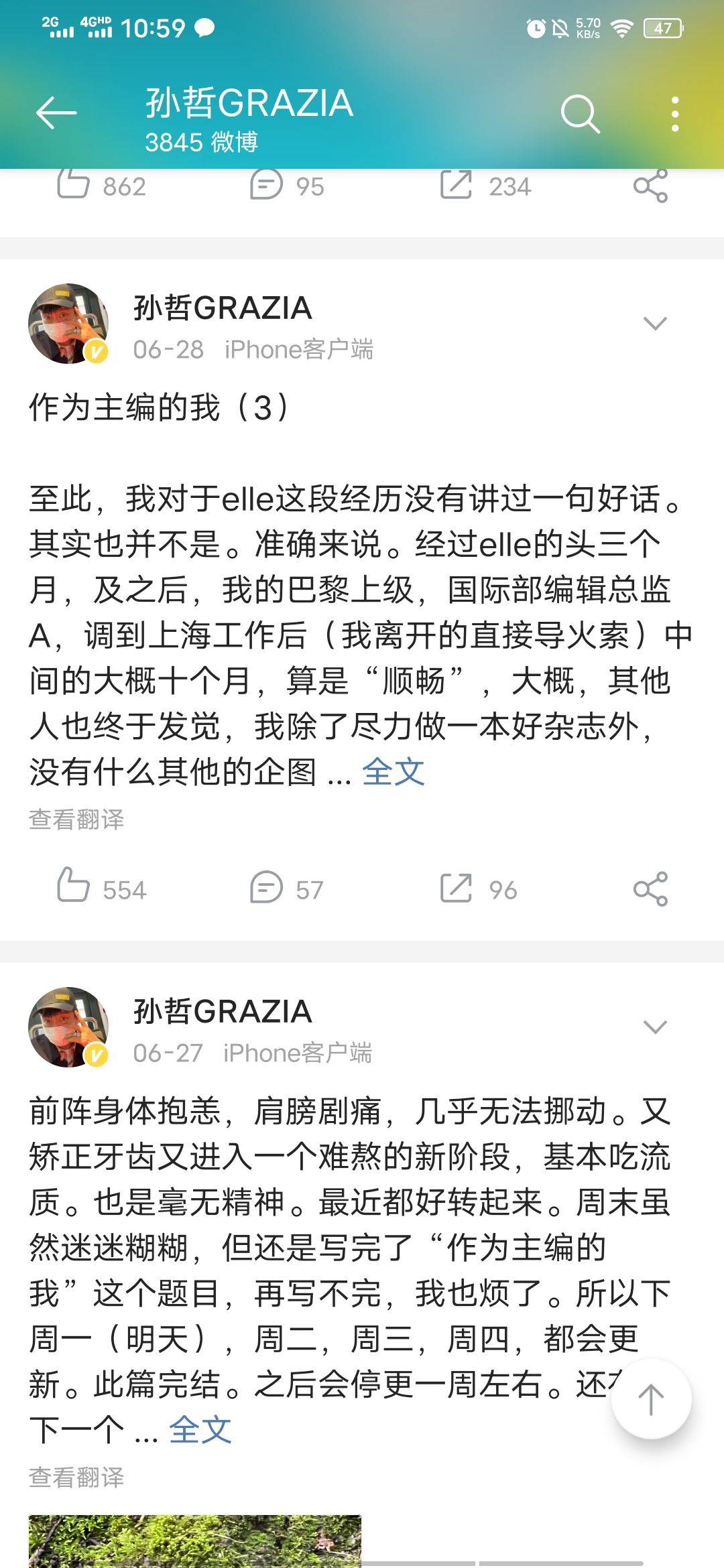Search within 孙哲GRAZIA's posts
Screen dimensions: 724x1568
click(579, 114)
